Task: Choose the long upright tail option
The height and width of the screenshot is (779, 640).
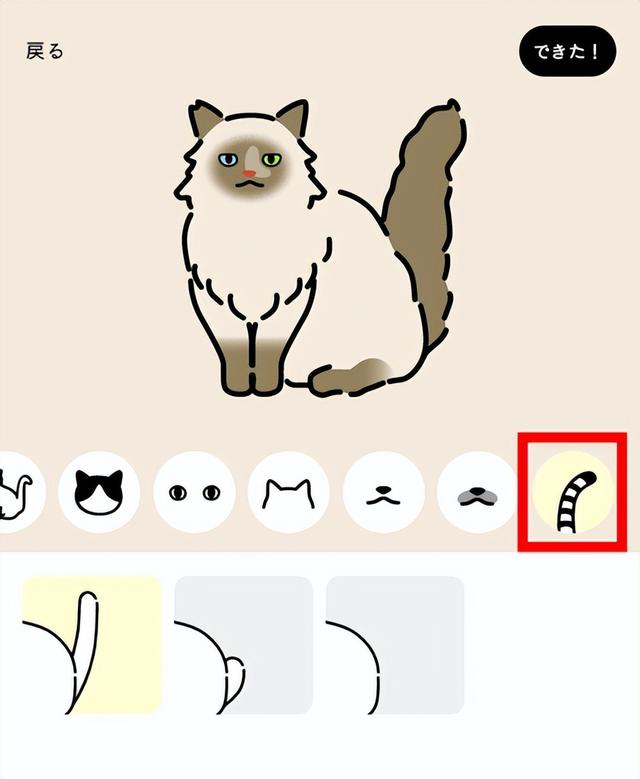Action: 92,645
